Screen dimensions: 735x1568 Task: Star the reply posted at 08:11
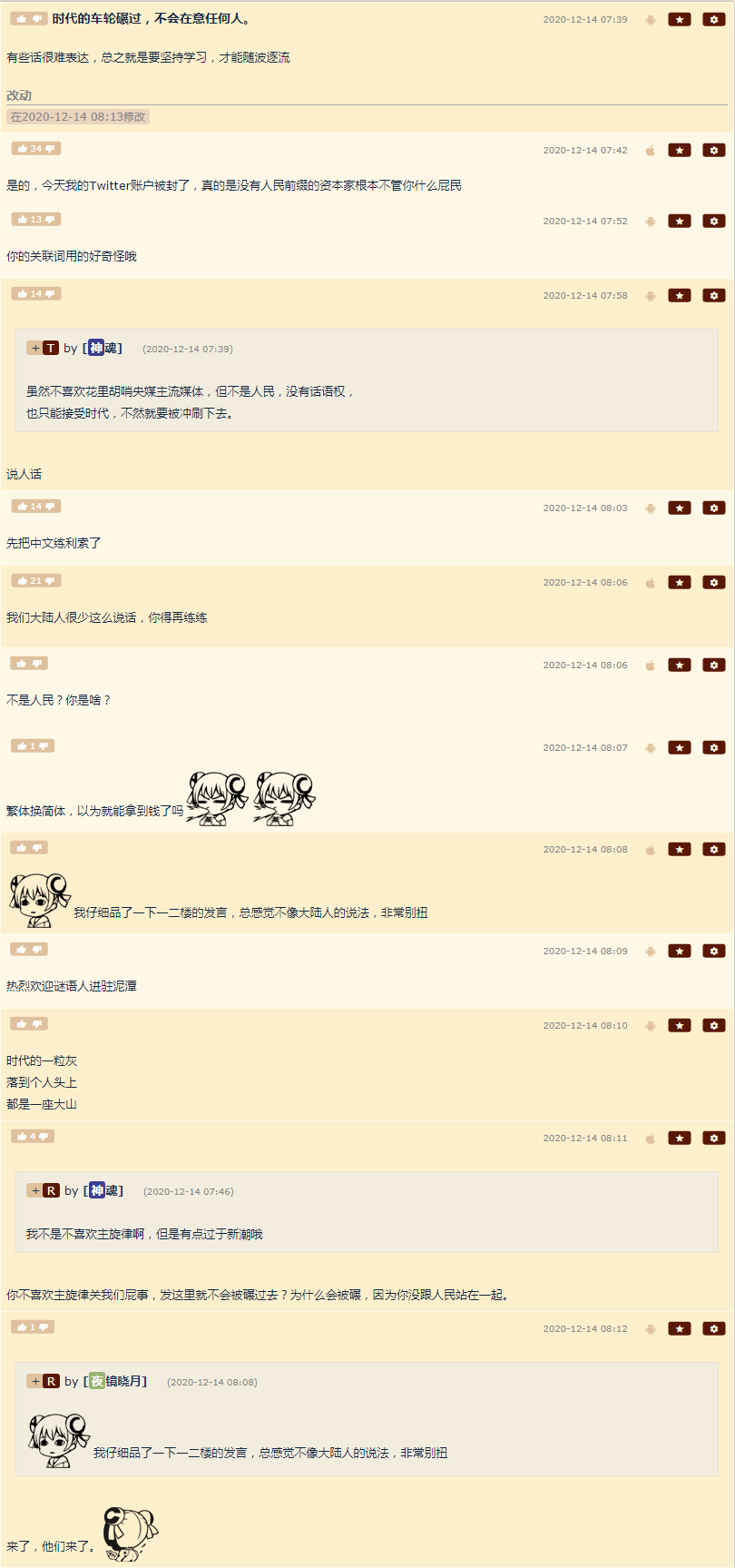click(679, 1138)
